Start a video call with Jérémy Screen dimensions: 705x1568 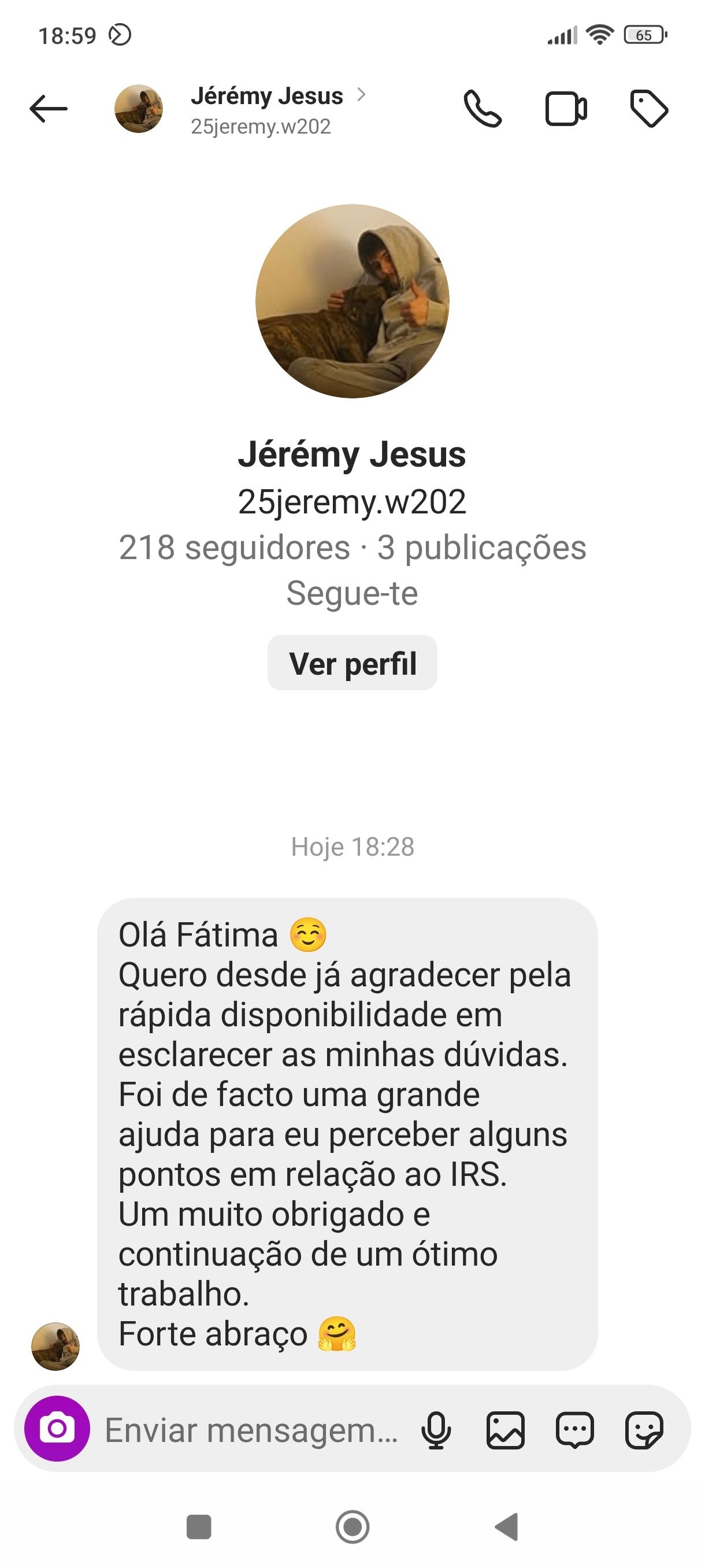click(566, 110)
